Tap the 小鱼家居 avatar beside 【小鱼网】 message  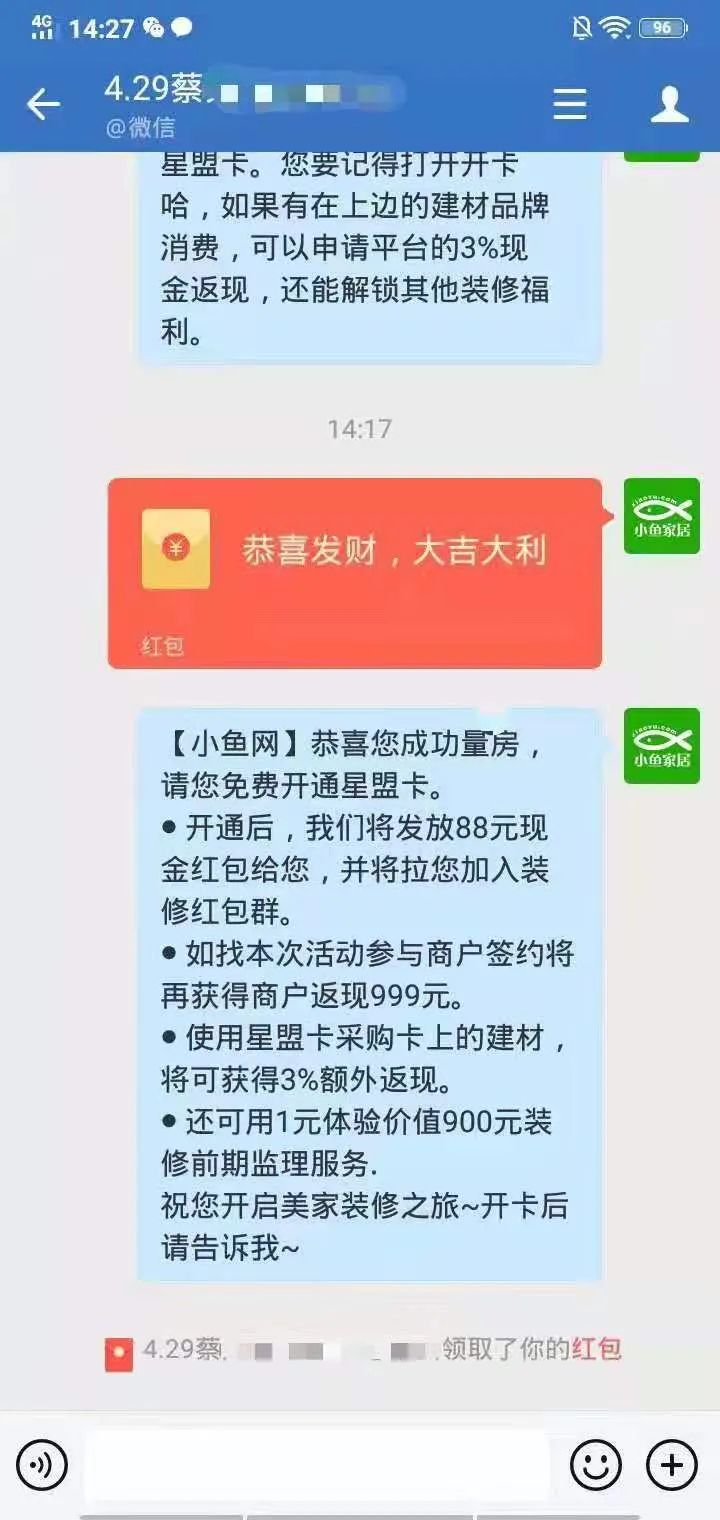point(662,746)
